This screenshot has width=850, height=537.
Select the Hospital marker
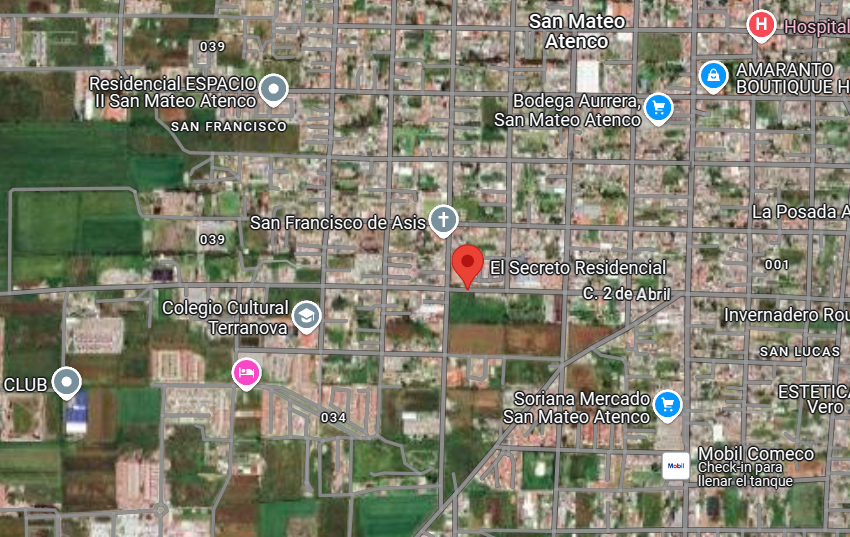pyautogui.click(x=761, y=25)
